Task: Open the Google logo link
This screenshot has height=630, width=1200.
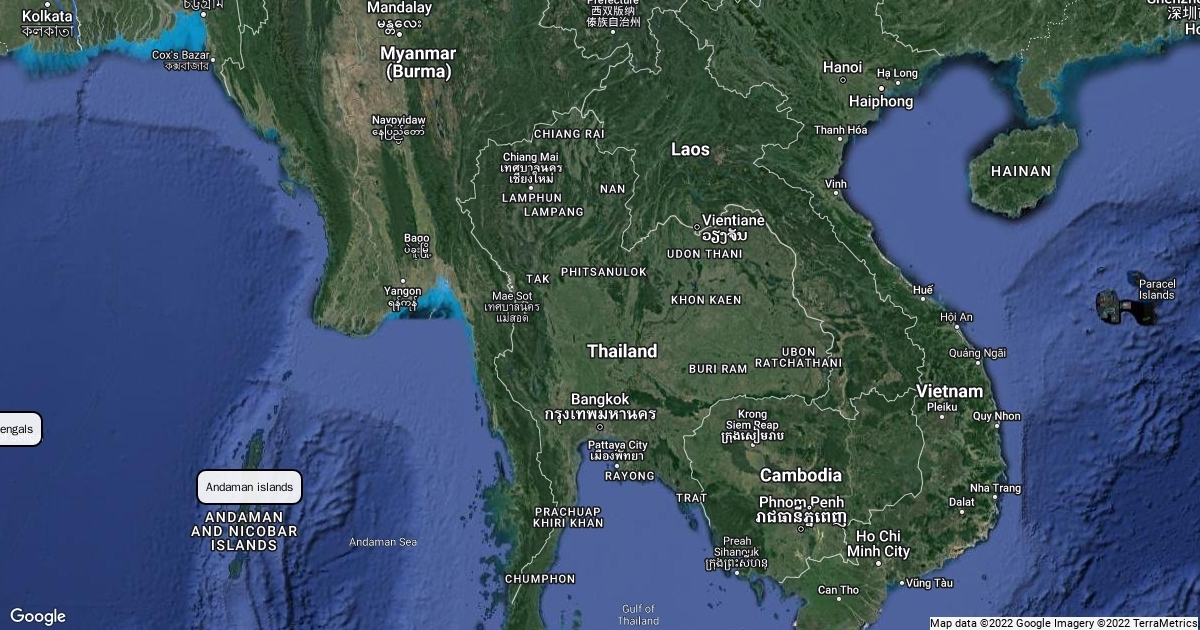Action: tap(38, 616)
